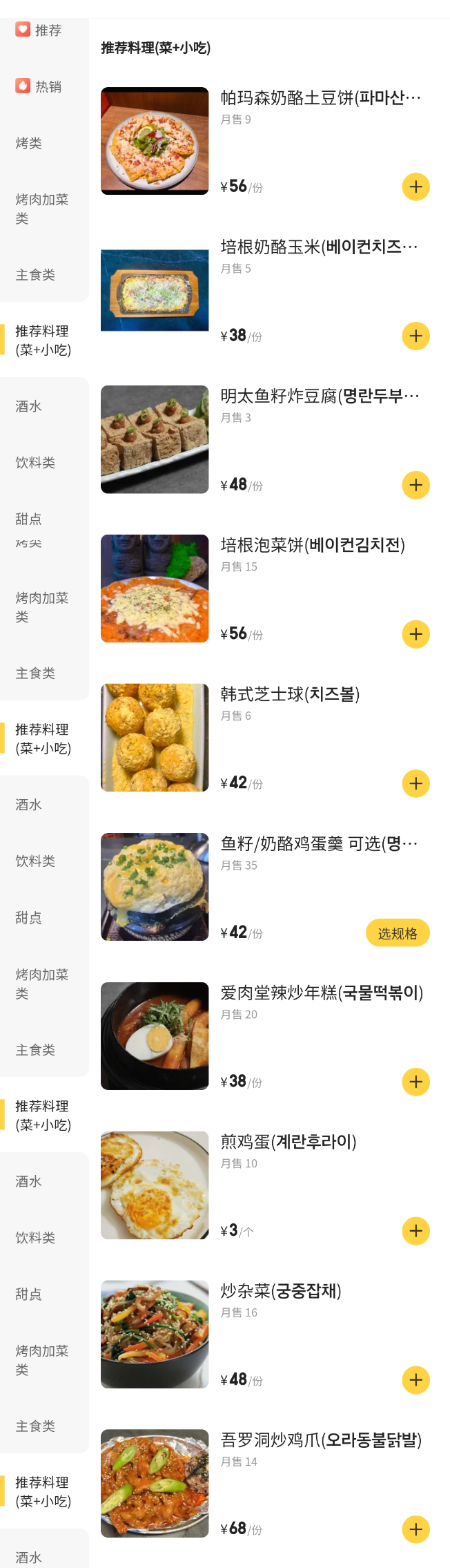Add 韩式芝士球 to cart

coord(415,783)
